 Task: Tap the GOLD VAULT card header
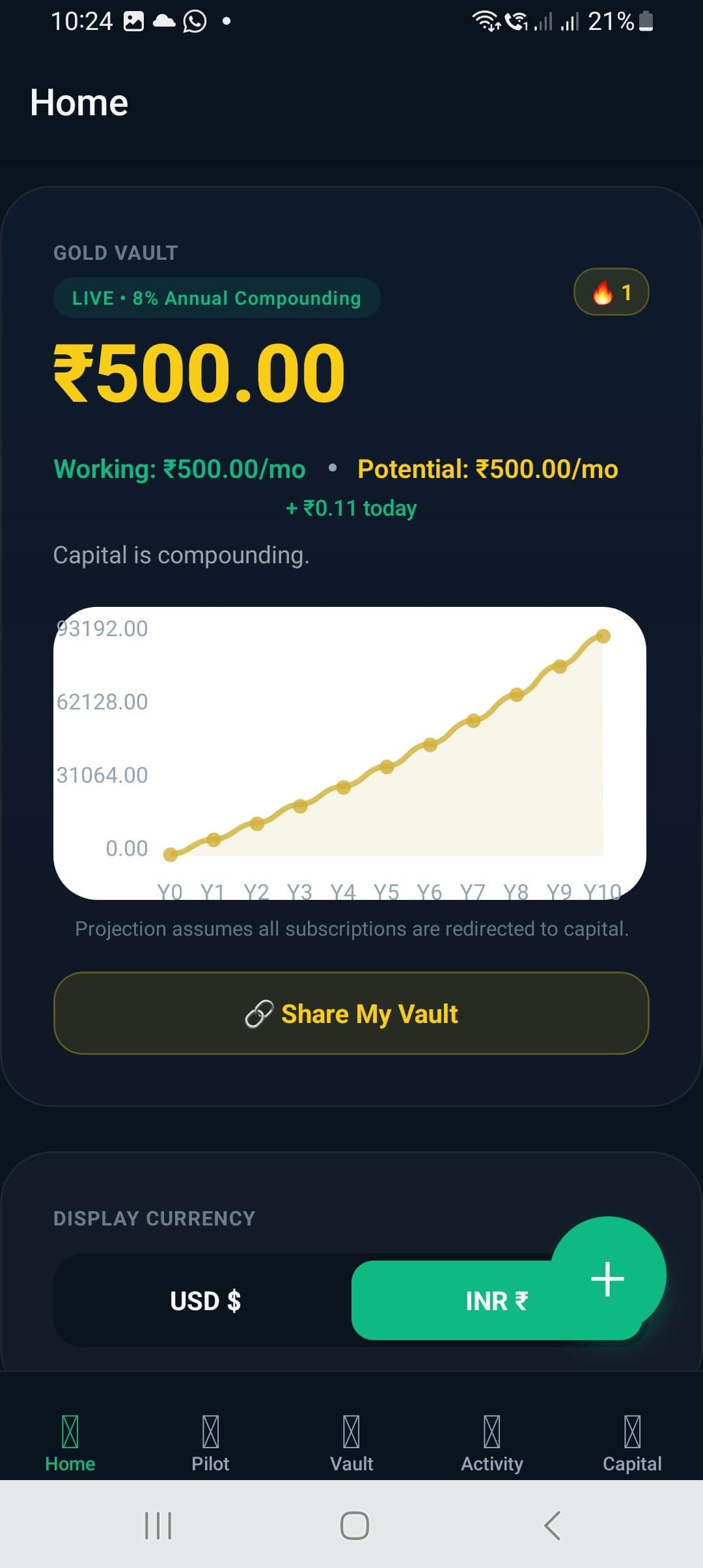(115, 252)
